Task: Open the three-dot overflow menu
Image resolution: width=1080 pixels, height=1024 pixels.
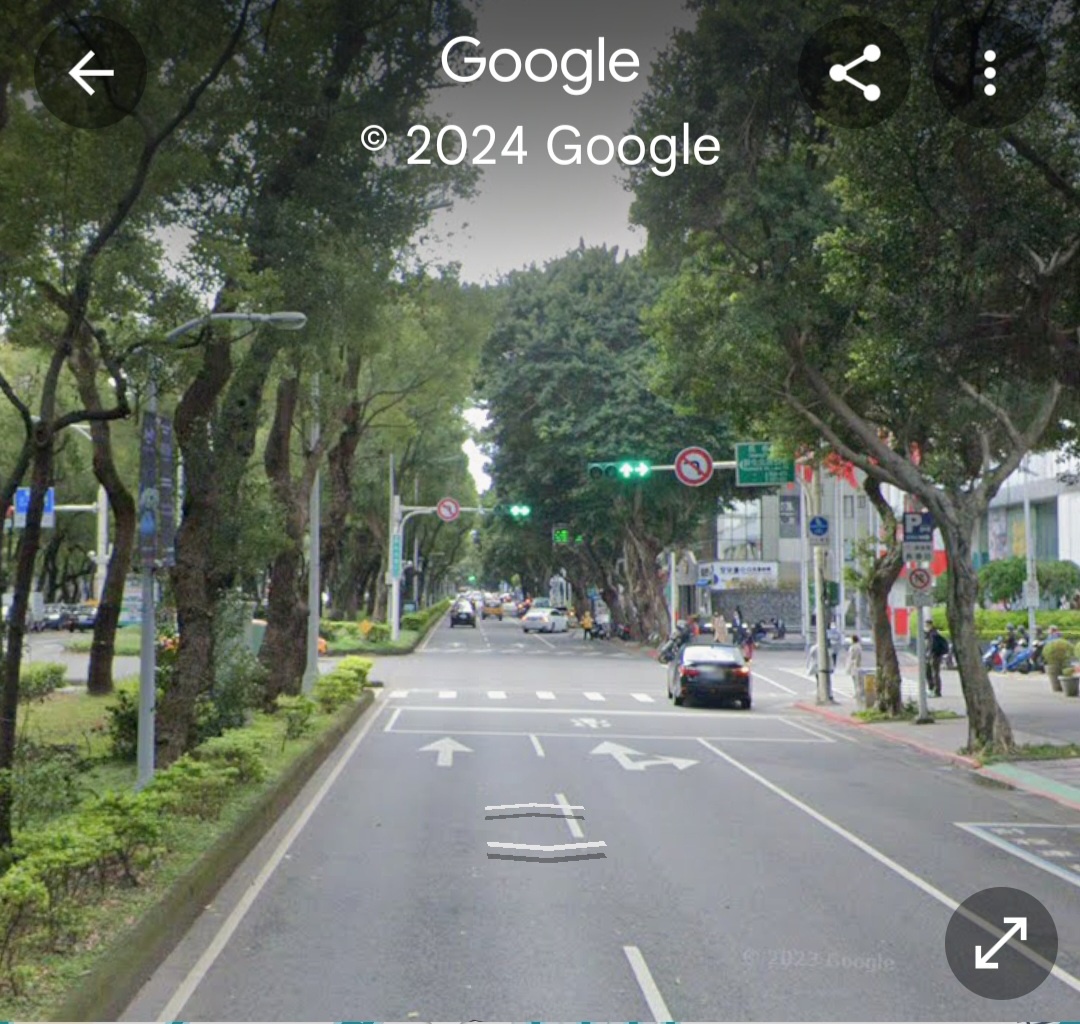Action: [989, 72]
